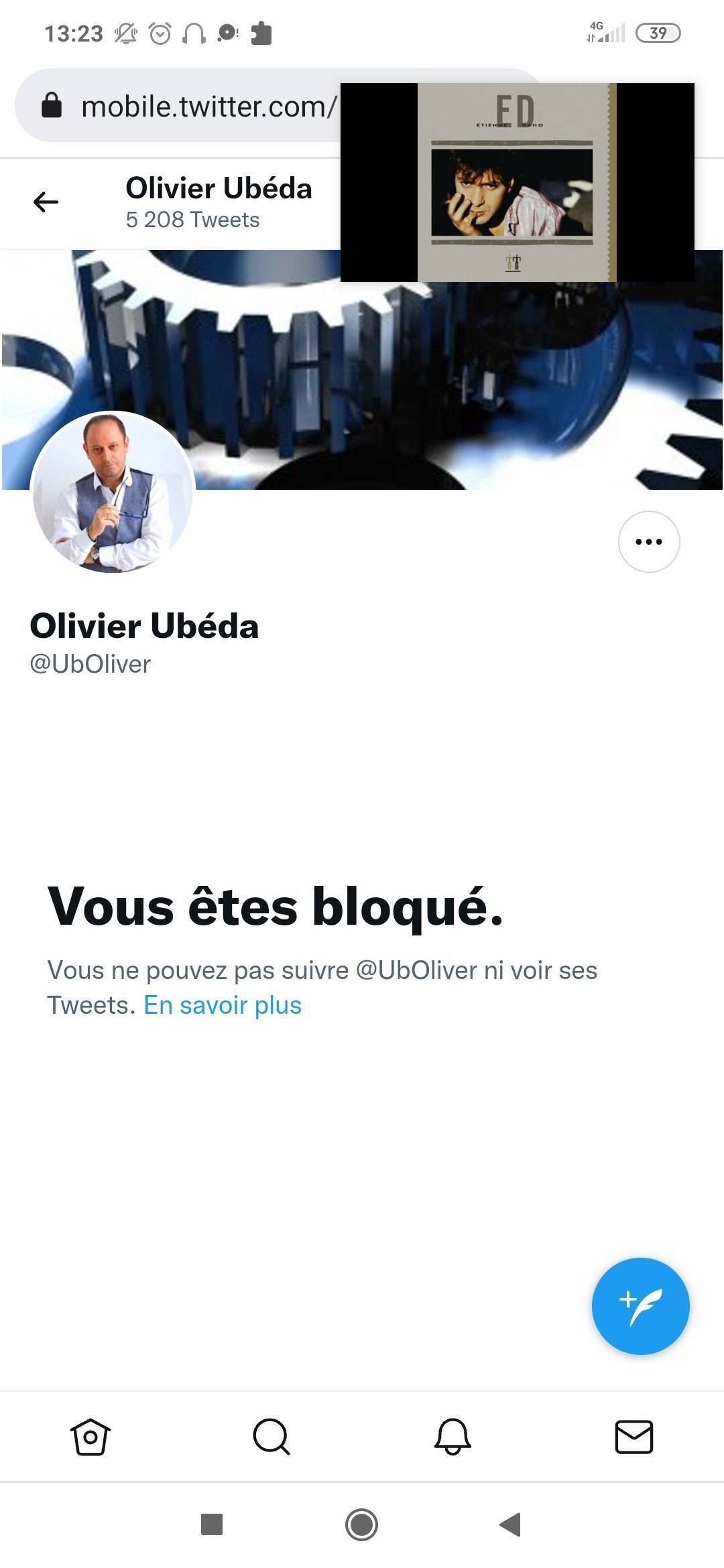This screenshot has height=1568, width=724.
Task: Tap the system home circle button
Action: click(361, 1524)
